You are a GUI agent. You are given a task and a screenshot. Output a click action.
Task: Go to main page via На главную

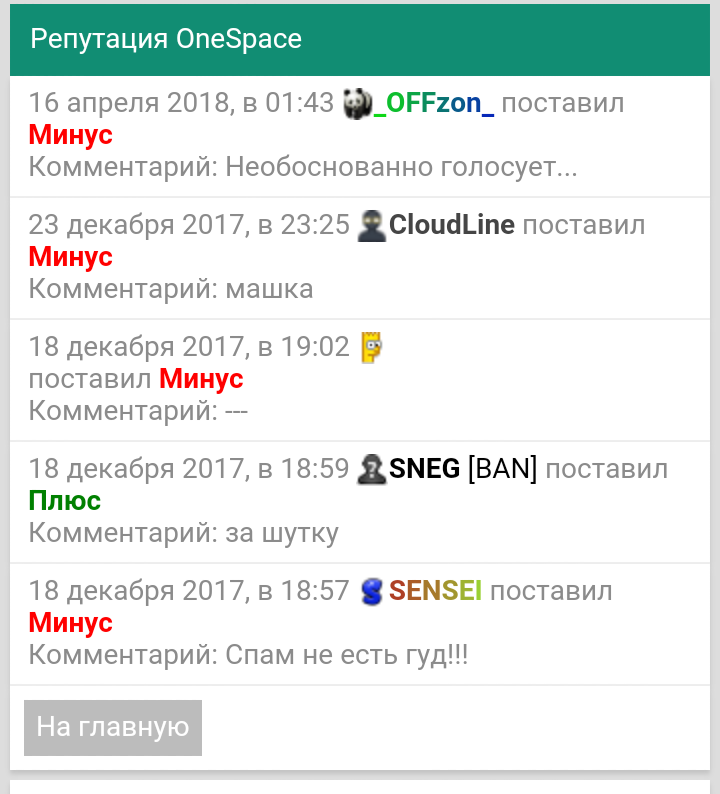pyautogui.click(x=113, y=727)
